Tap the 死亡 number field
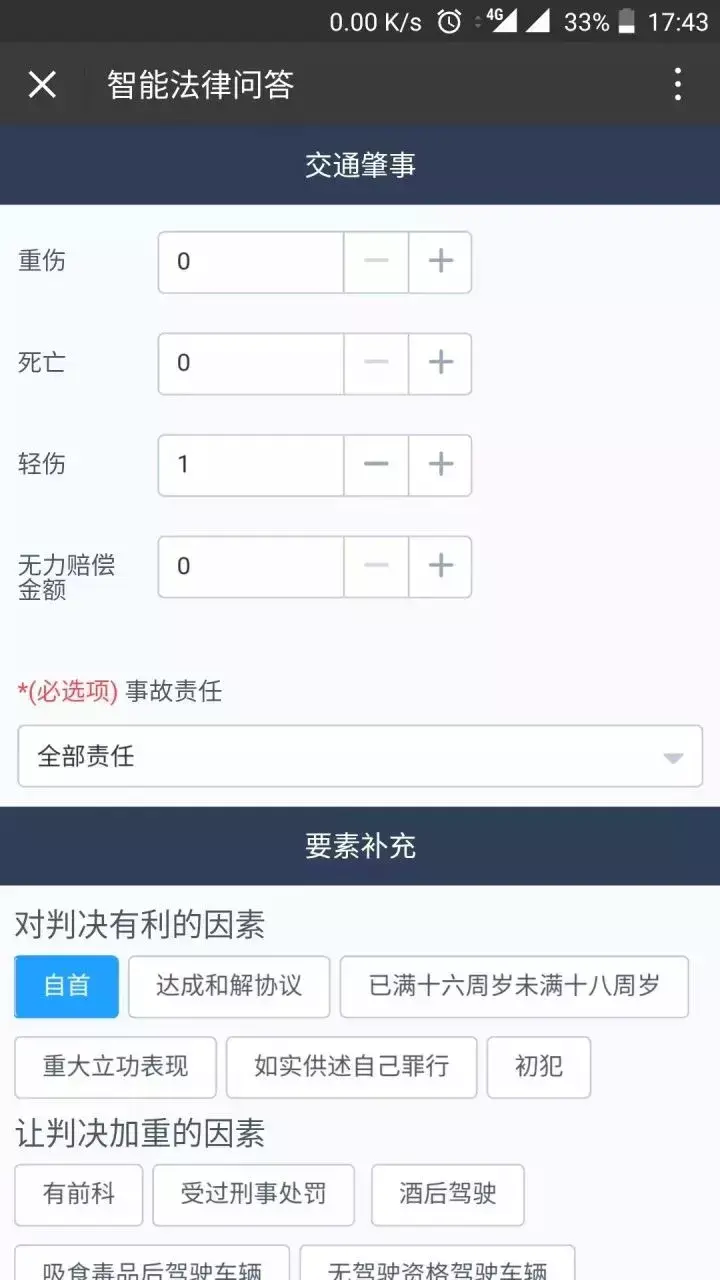 (x=251, y=363)
